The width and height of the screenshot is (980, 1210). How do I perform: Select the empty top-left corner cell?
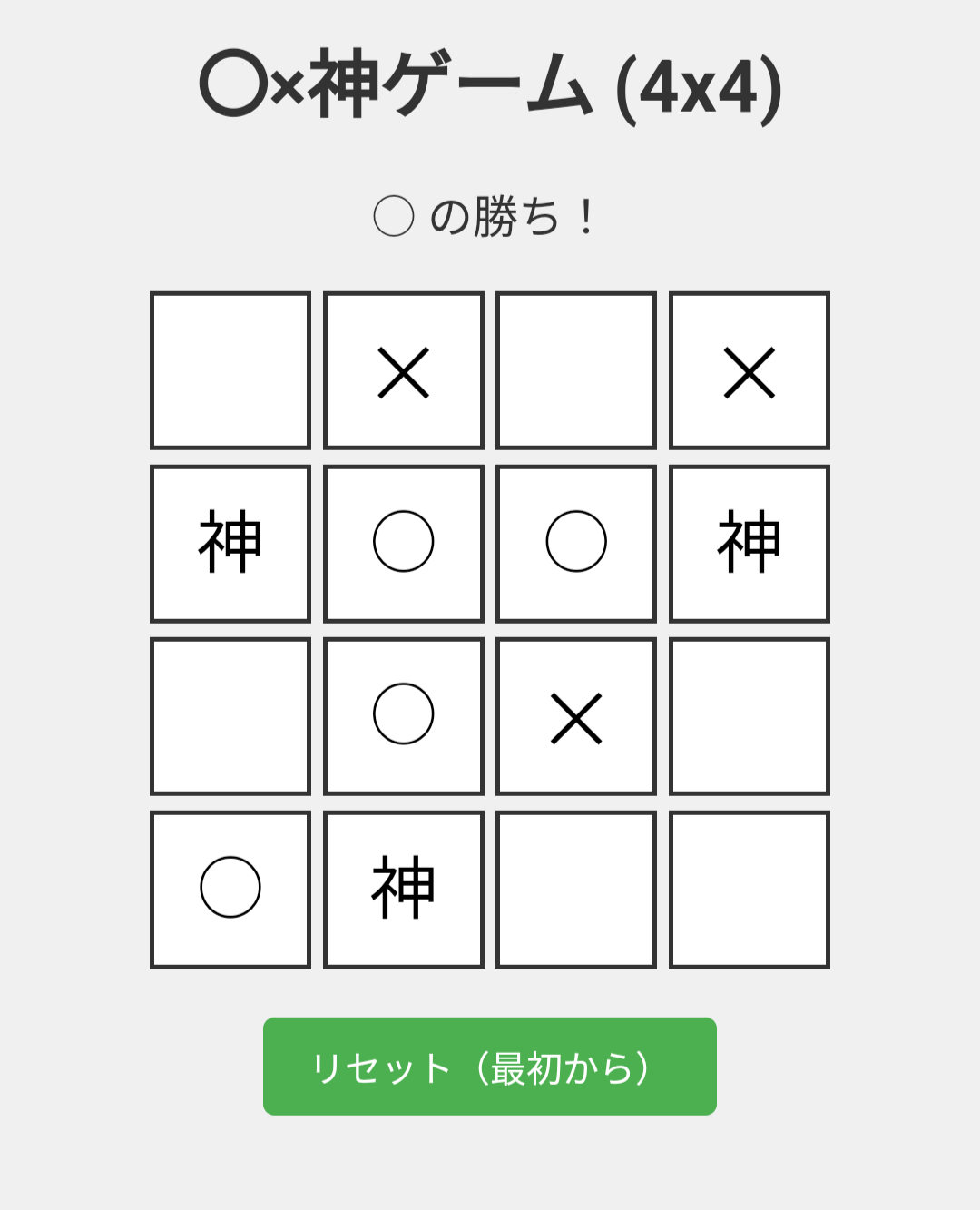[x=230, y=370]
